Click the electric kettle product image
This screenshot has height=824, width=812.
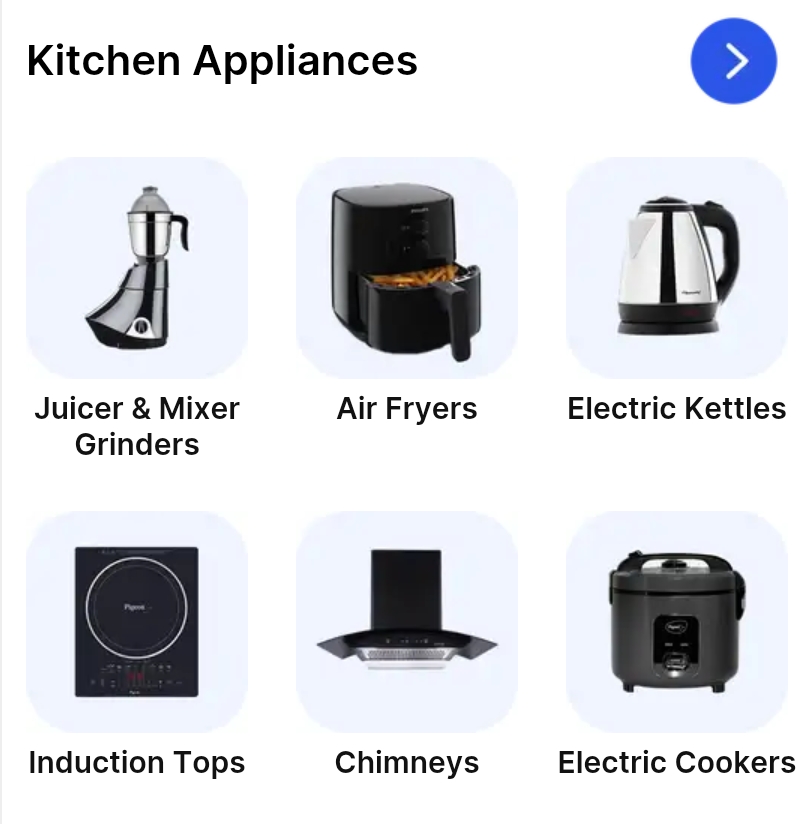tap(676, 265)
